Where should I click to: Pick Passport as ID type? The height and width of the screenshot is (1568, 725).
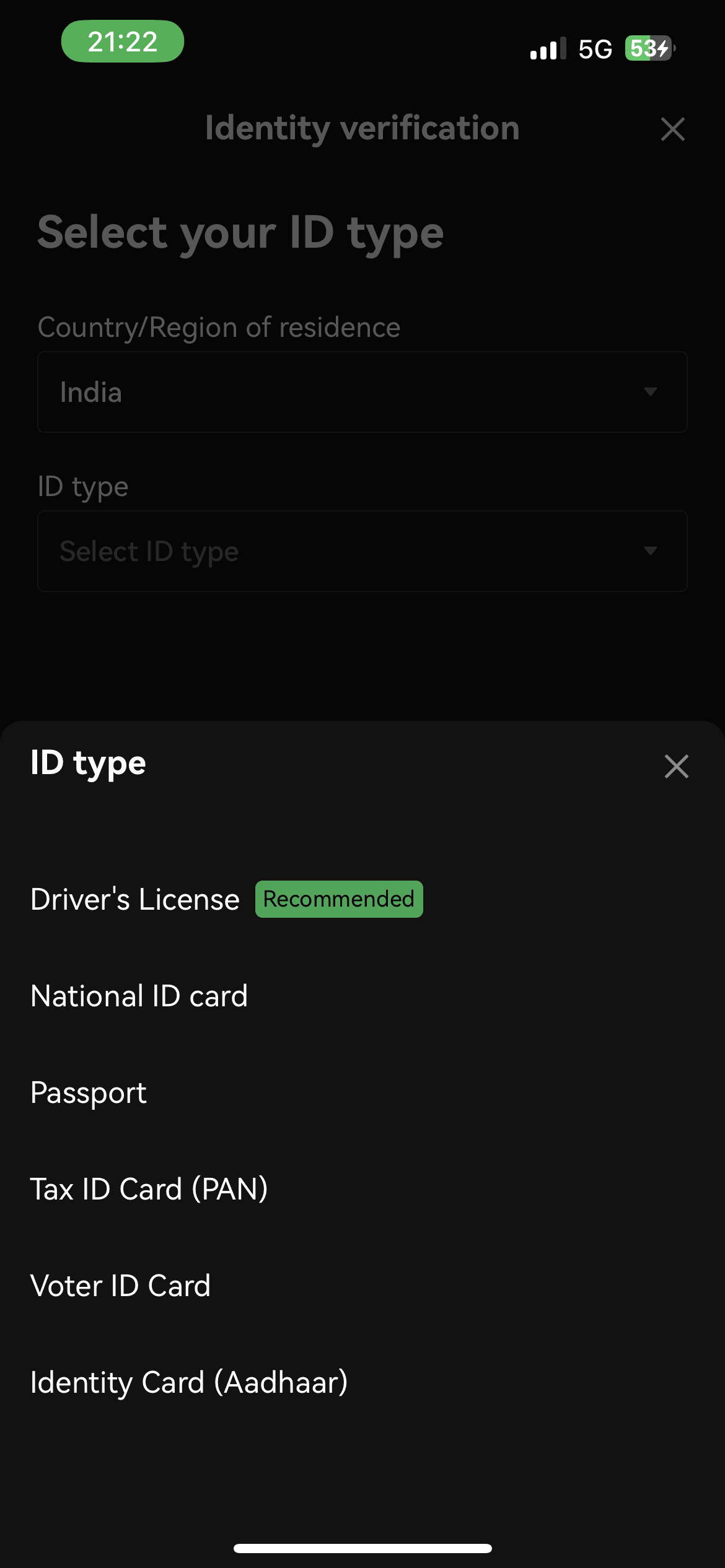click(89, 1092)
